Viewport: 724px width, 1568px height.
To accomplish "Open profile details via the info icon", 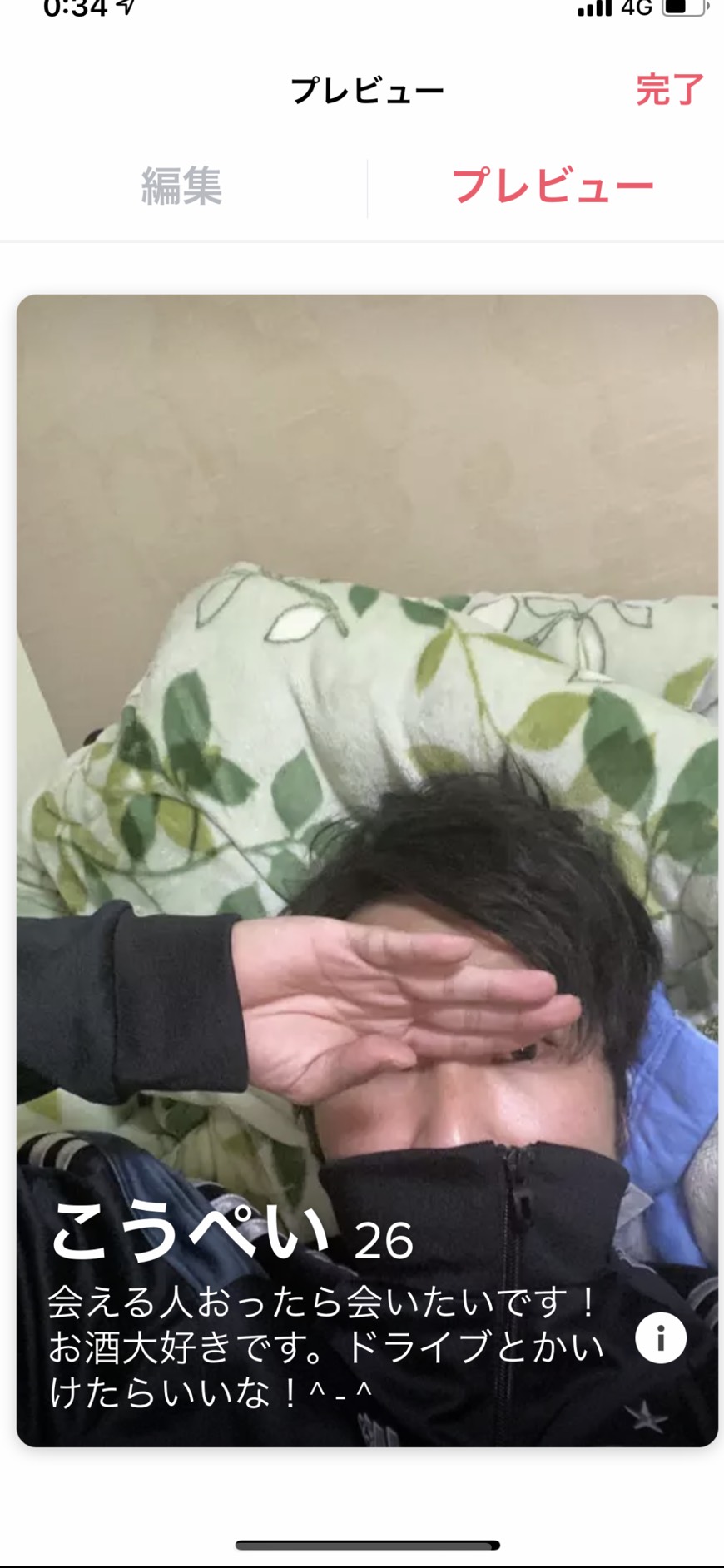I will (661, 1338).
